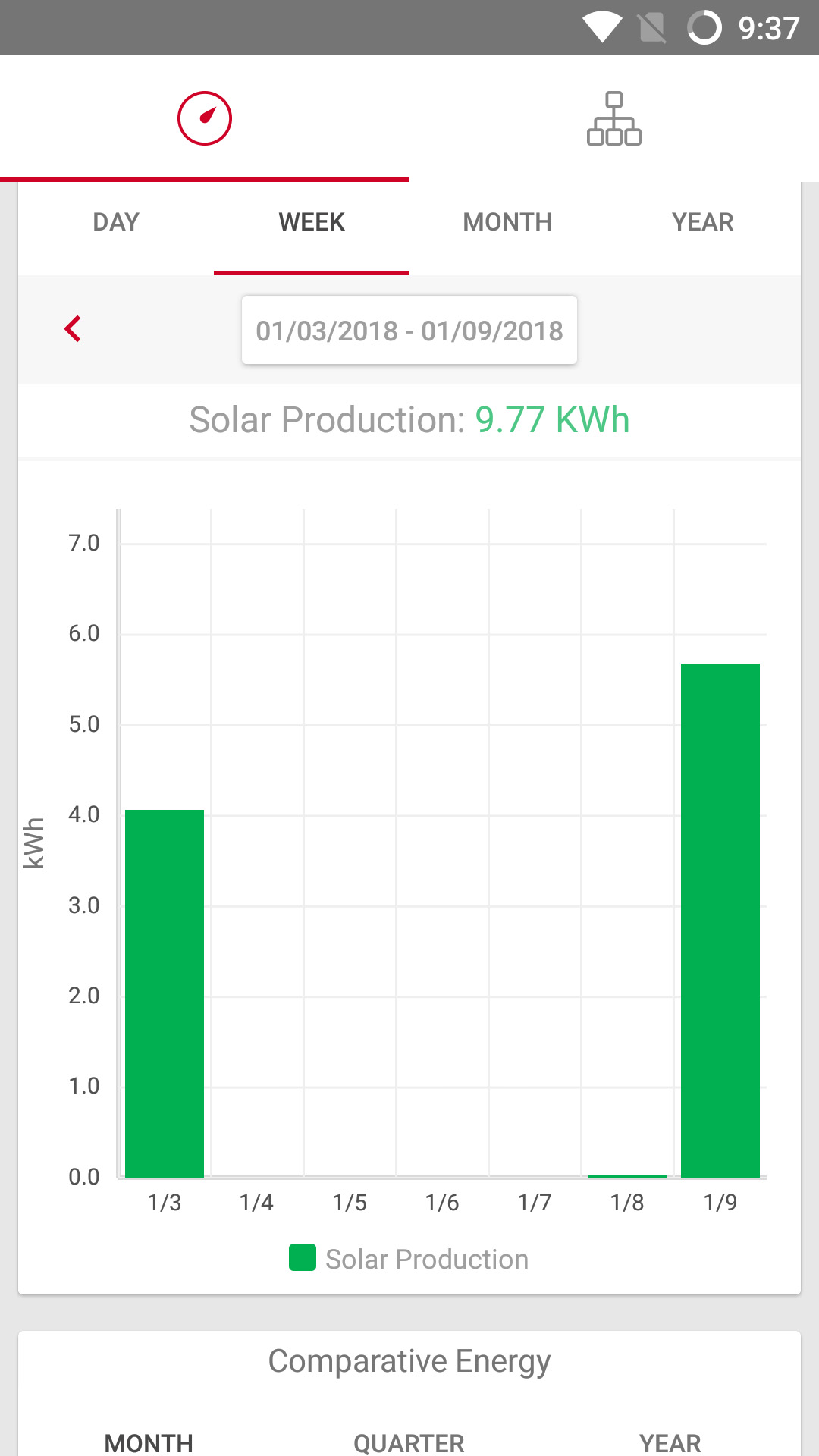The width and height of the screenshot is (819, 1456).
Task: Show solar production by MONTH
Action: (x=507, y=222)
